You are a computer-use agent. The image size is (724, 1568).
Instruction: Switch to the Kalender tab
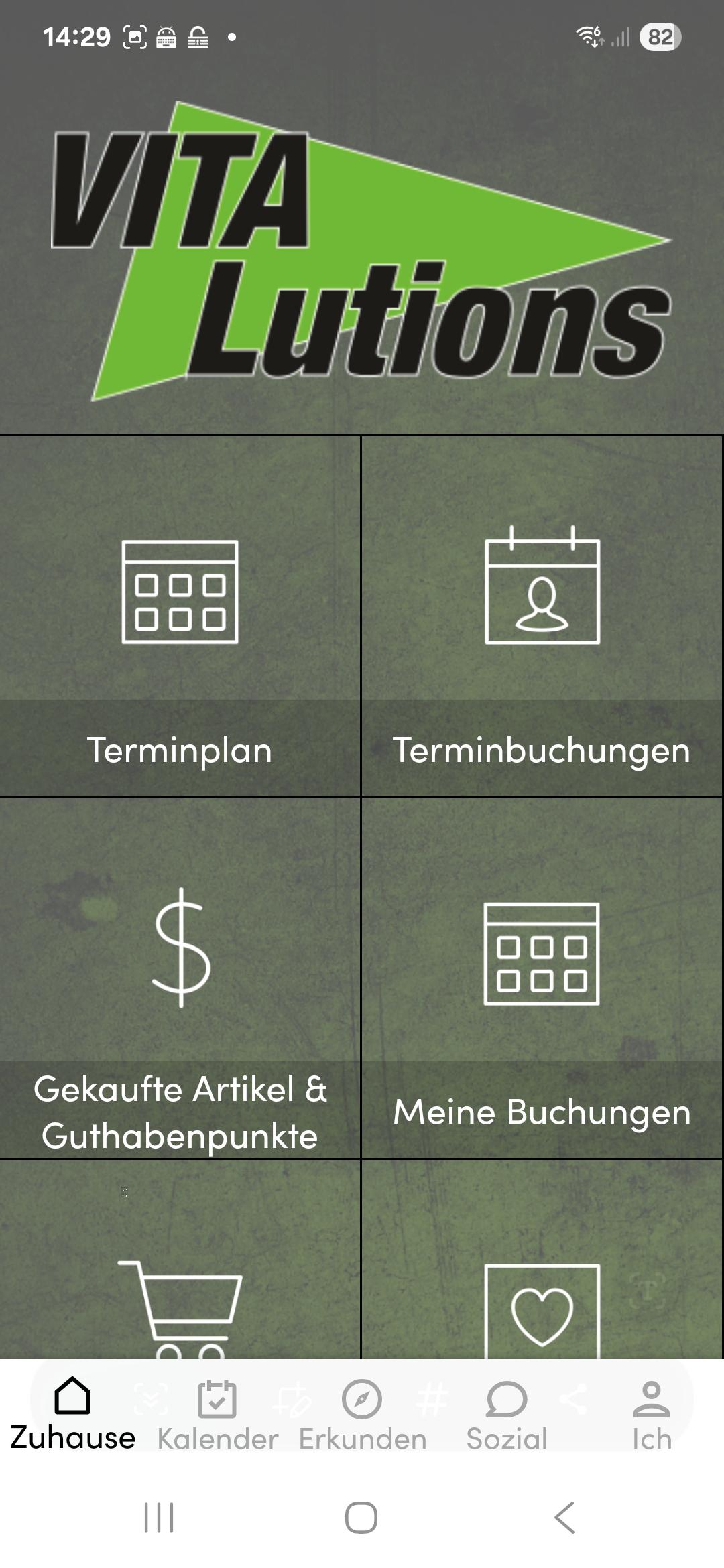coord(217,1414)
